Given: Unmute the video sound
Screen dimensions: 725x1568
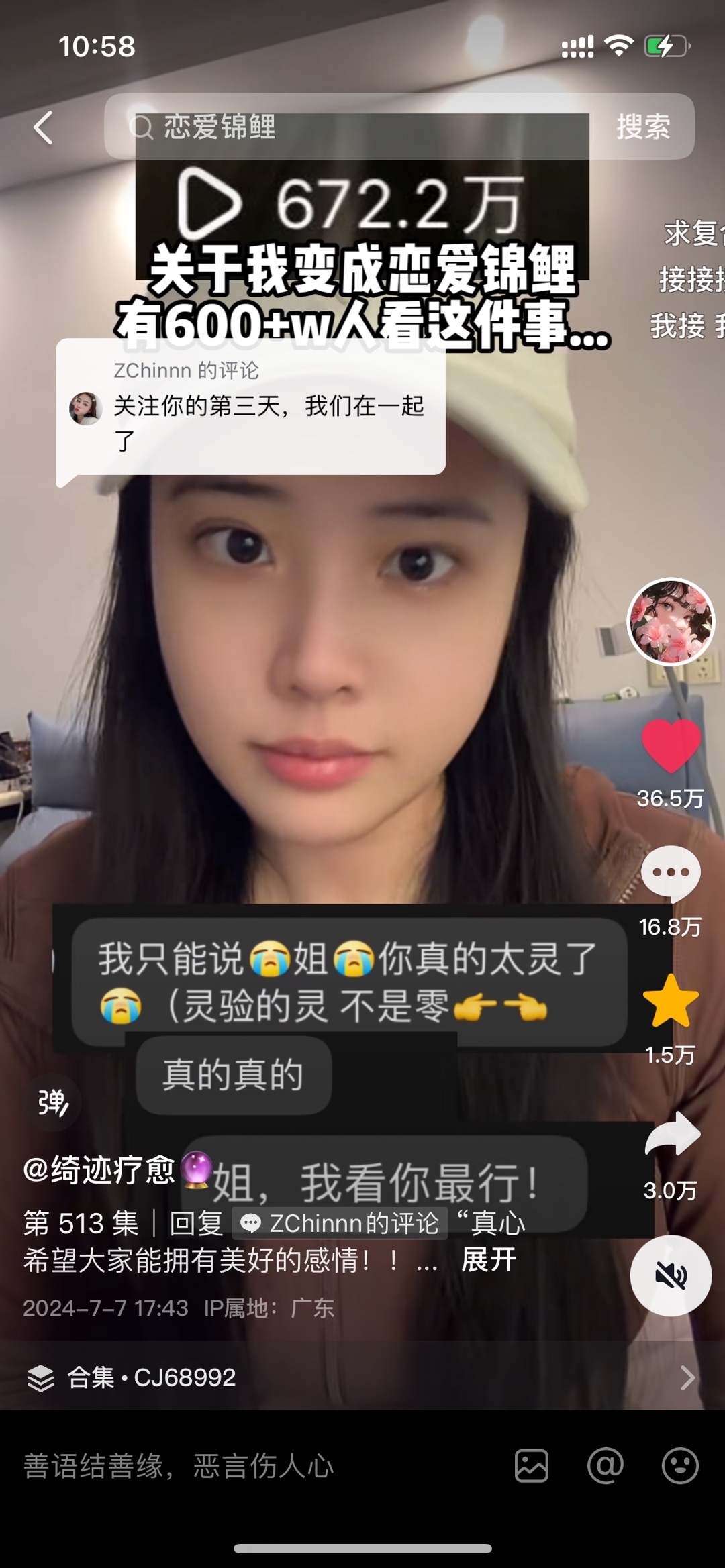Looking at the screenshot, I should (671, 1275).
